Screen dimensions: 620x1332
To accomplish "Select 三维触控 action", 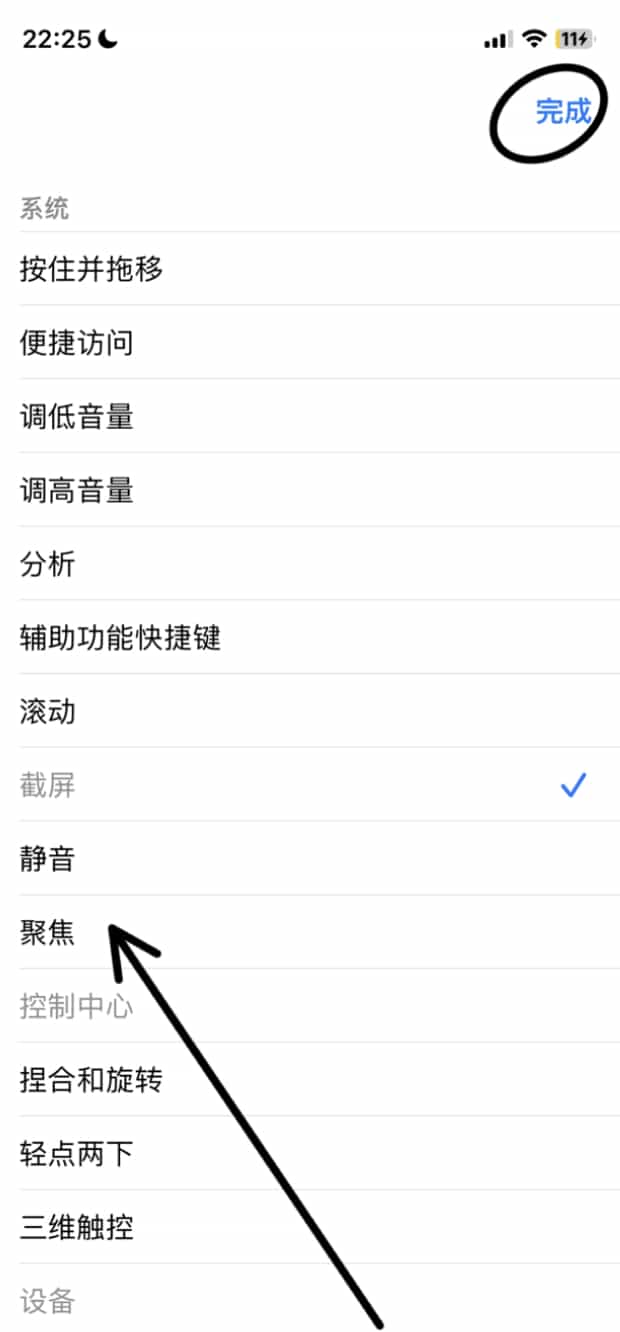I will tap(310, 1227).
